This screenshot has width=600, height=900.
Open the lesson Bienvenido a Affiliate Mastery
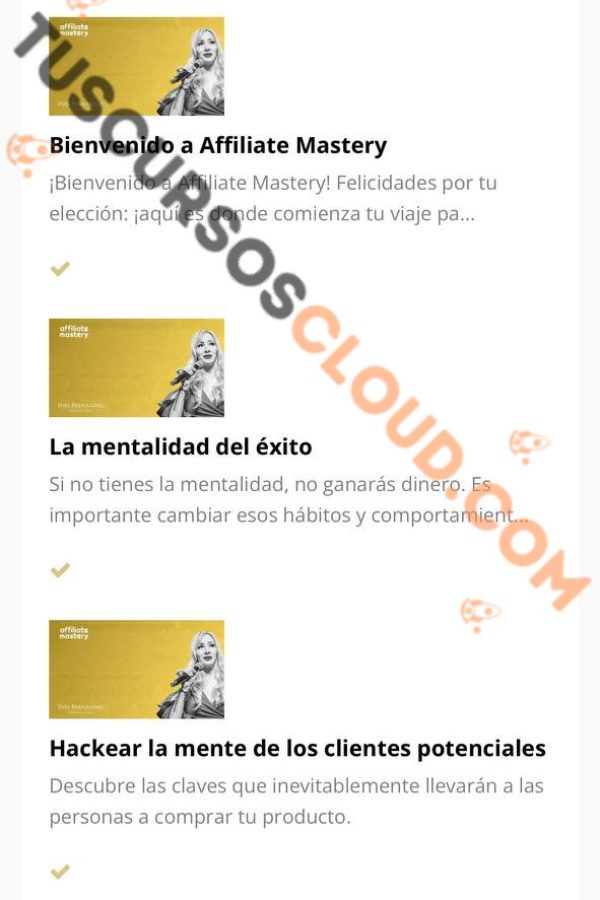(x=218, y=145)
